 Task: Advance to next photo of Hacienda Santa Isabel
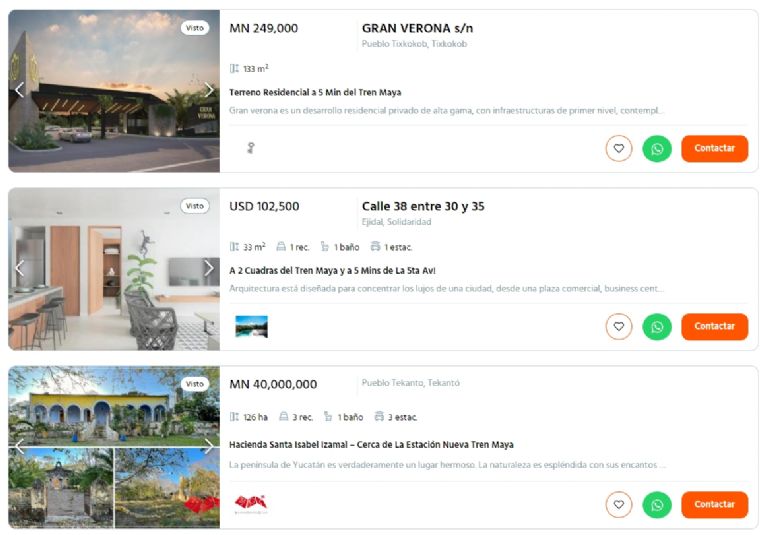coord(208,446)
